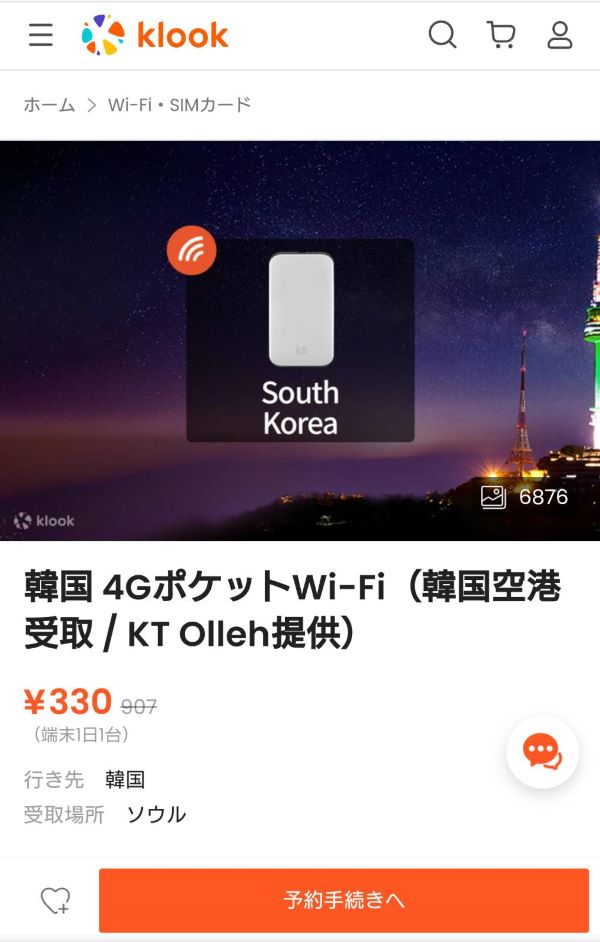Viewport: 600px width, 942px height.
Task: Open the search icon
Action: pos(442,35)
